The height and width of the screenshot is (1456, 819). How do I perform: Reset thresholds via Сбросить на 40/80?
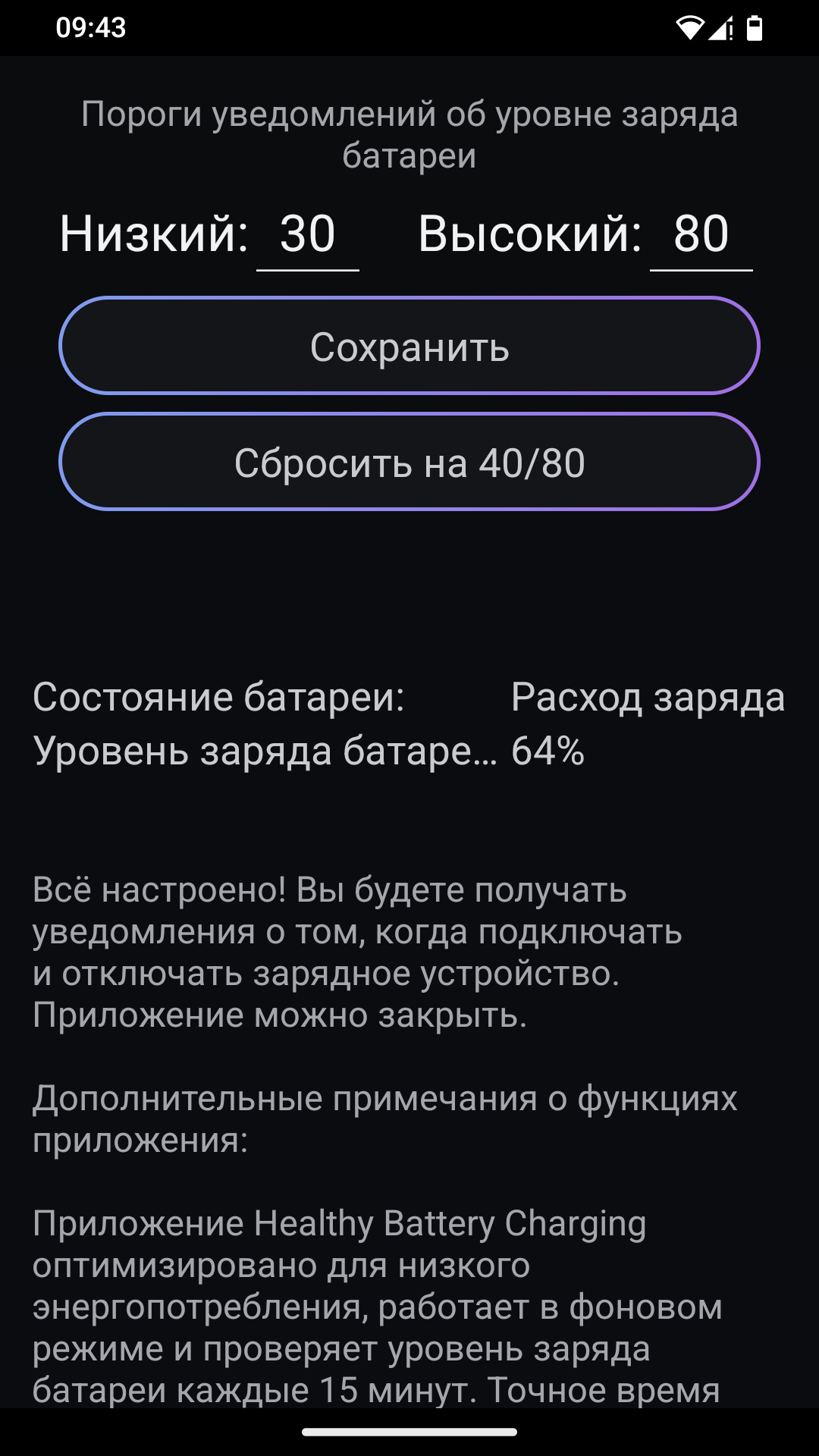pos(409,462)
